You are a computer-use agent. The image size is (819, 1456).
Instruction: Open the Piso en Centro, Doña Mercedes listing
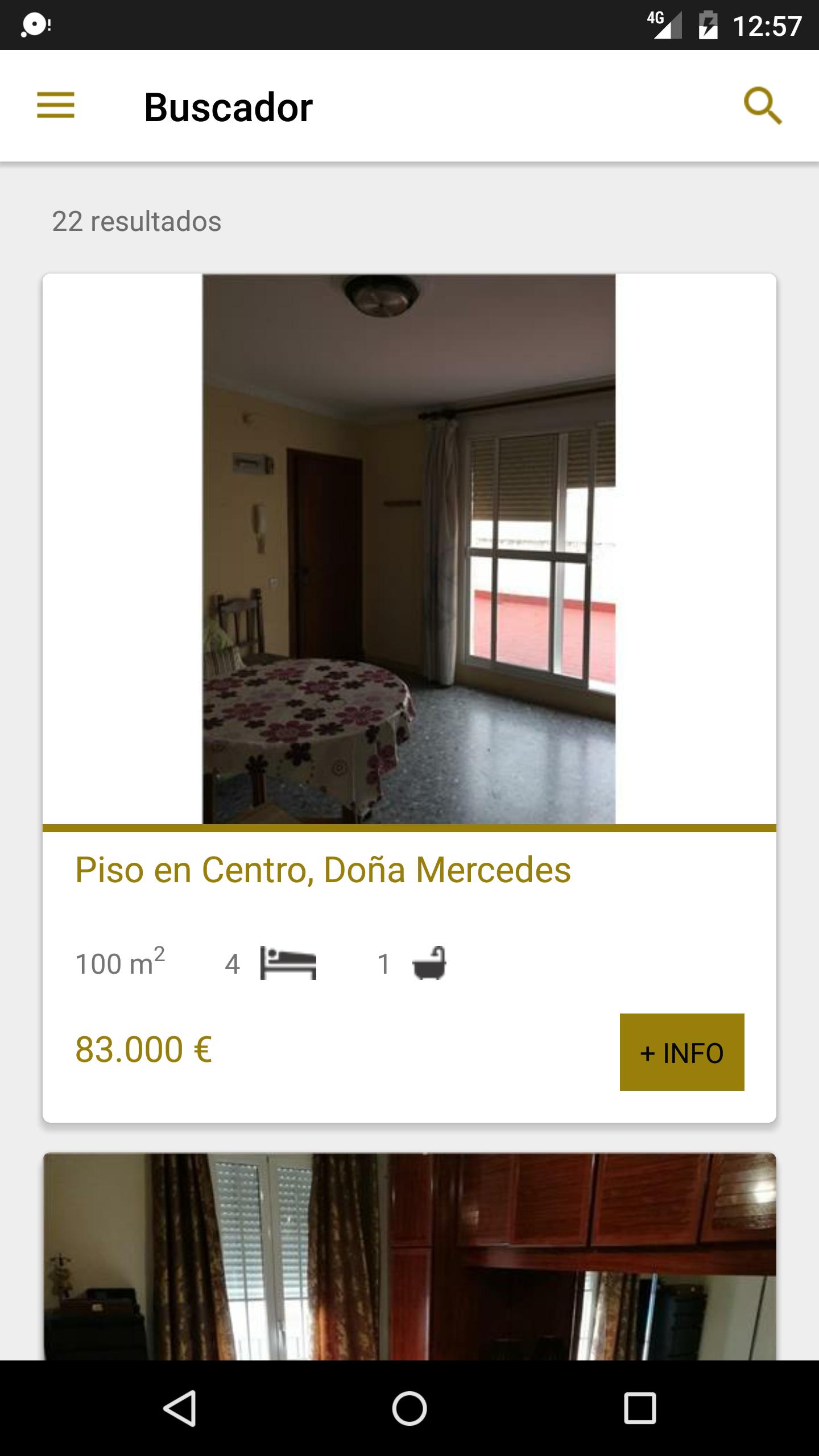pyautogui.click(x=322, y=870)
